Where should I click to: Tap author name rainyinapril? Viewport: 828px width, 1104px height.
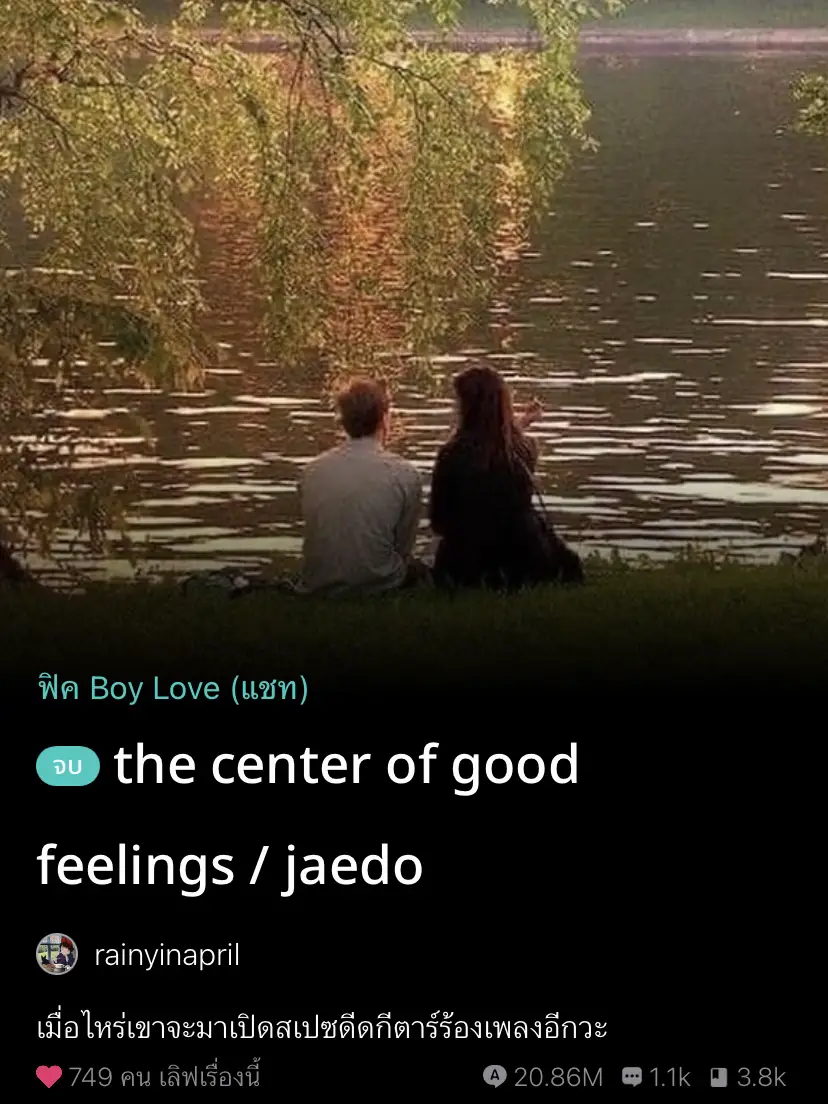pyautogui.click(x=167, y=956)
